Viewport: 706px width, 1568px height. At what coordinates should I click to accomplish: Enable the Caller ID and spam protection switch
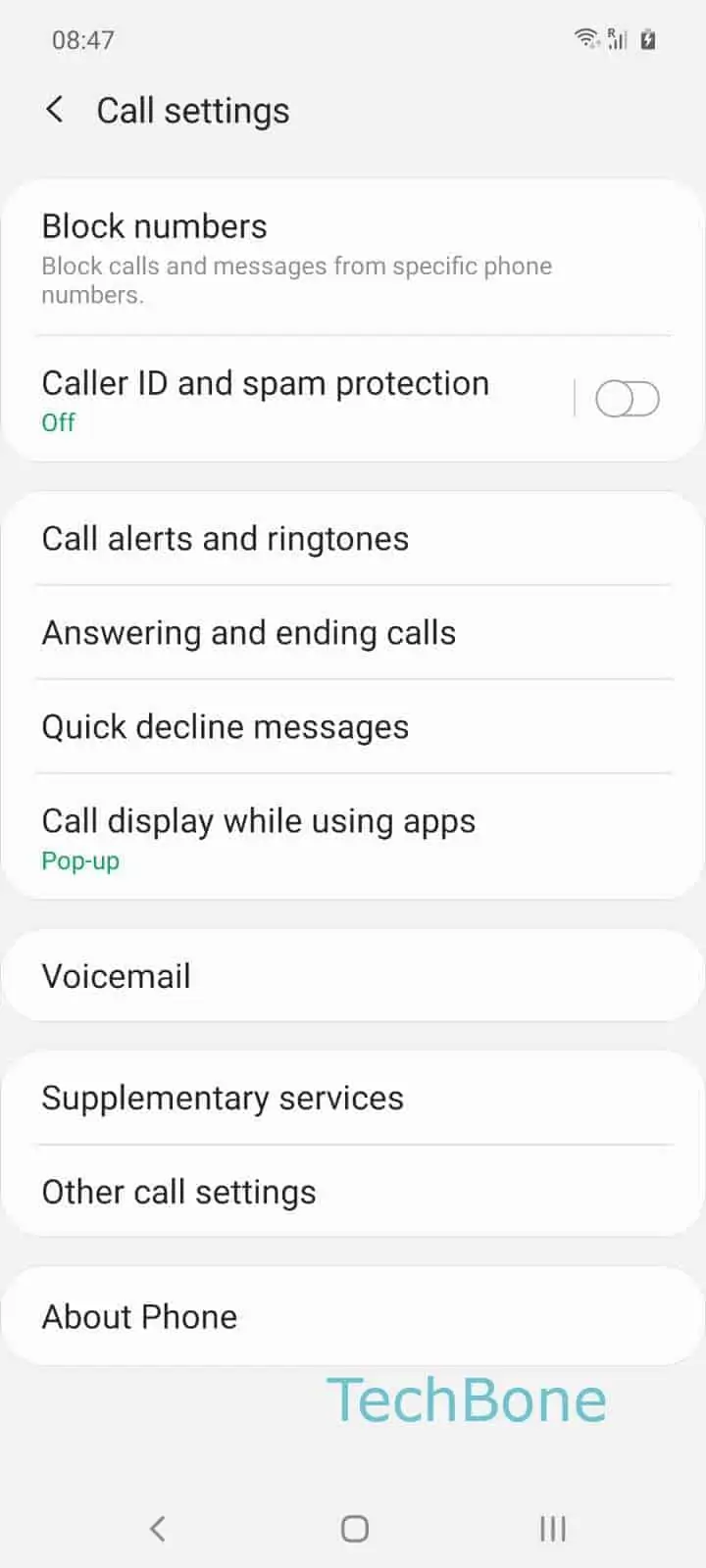[x=628, y=400]
